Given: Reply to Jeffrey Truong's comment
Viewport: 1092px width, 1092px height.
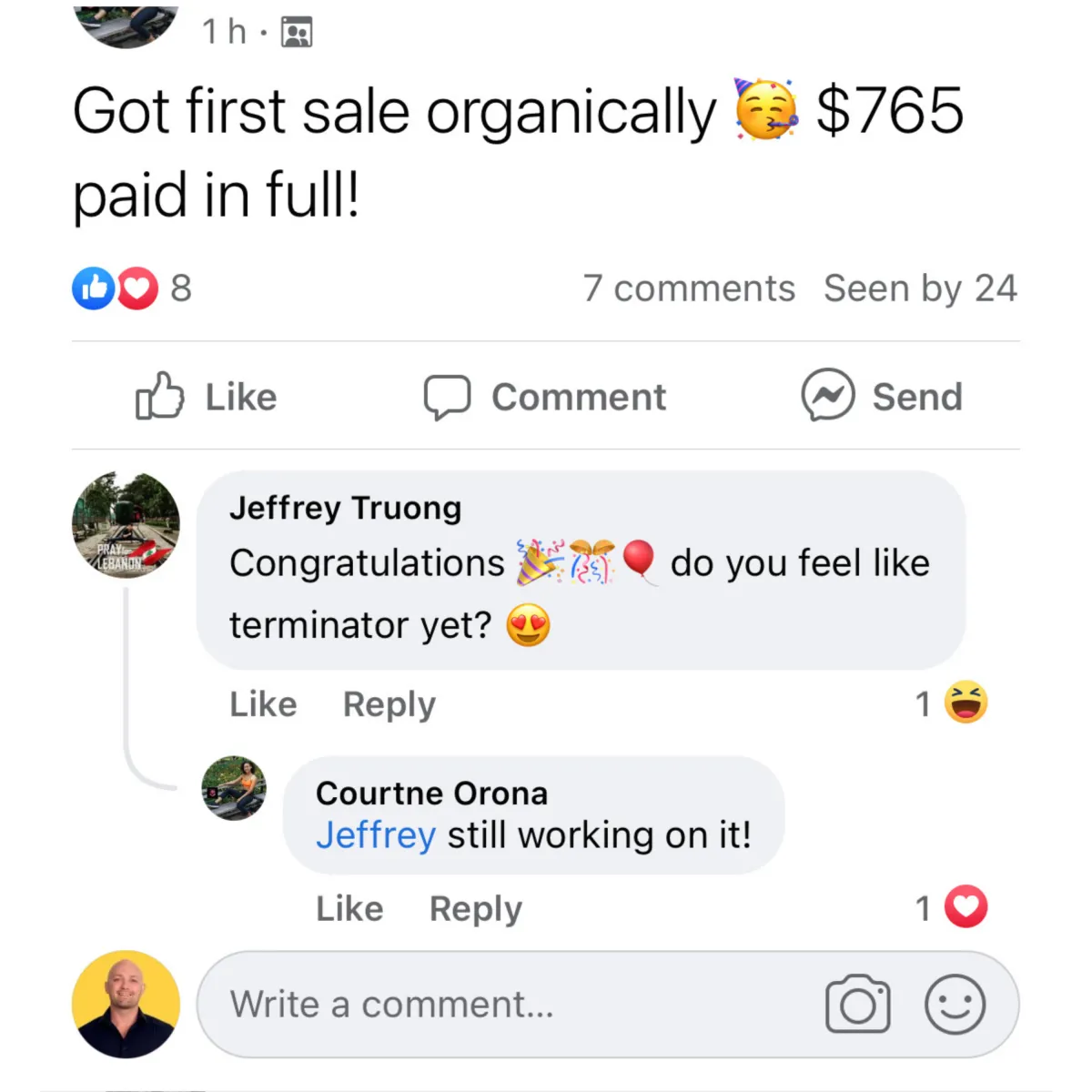Looking at the screenshot, I should (389, 704).
